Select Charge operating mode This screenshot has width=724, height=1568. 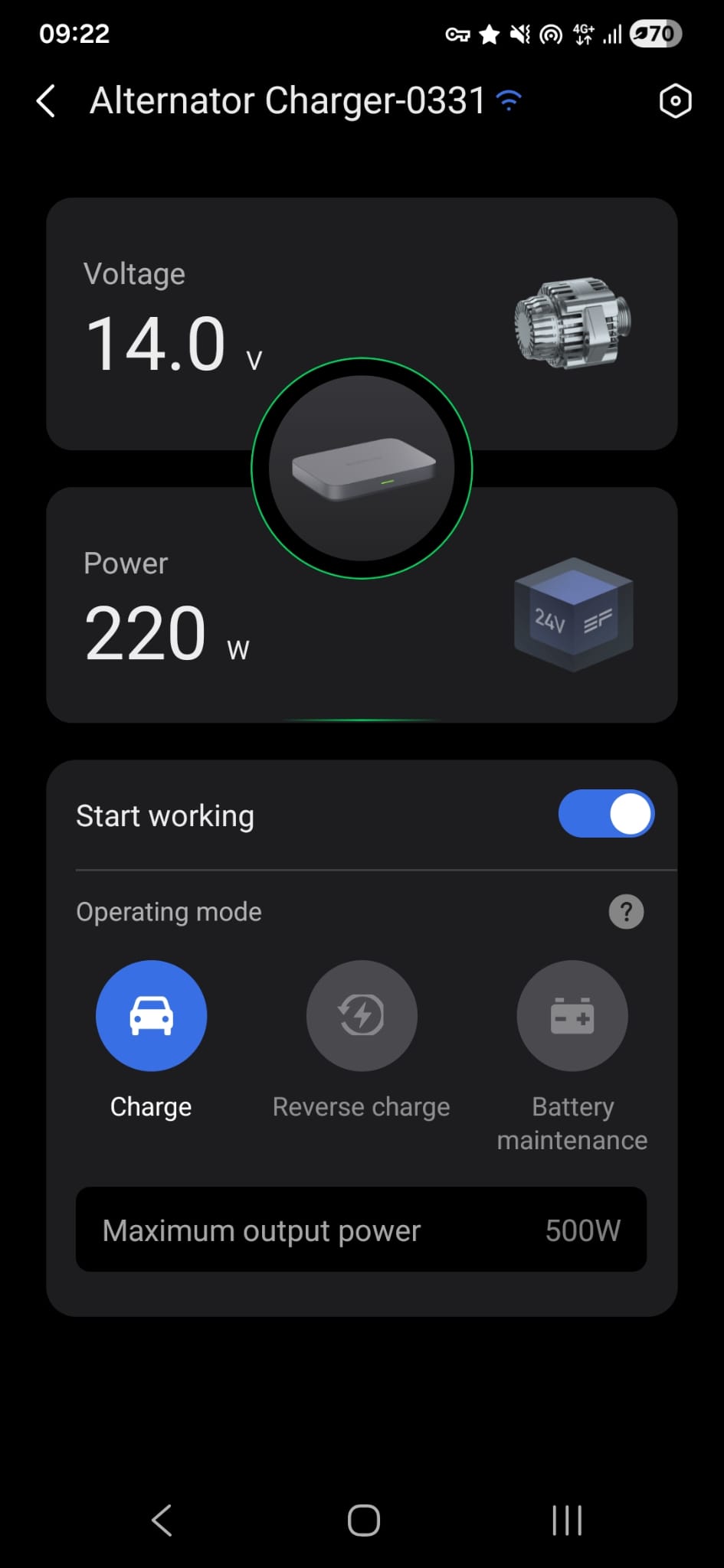(151, 1015)
